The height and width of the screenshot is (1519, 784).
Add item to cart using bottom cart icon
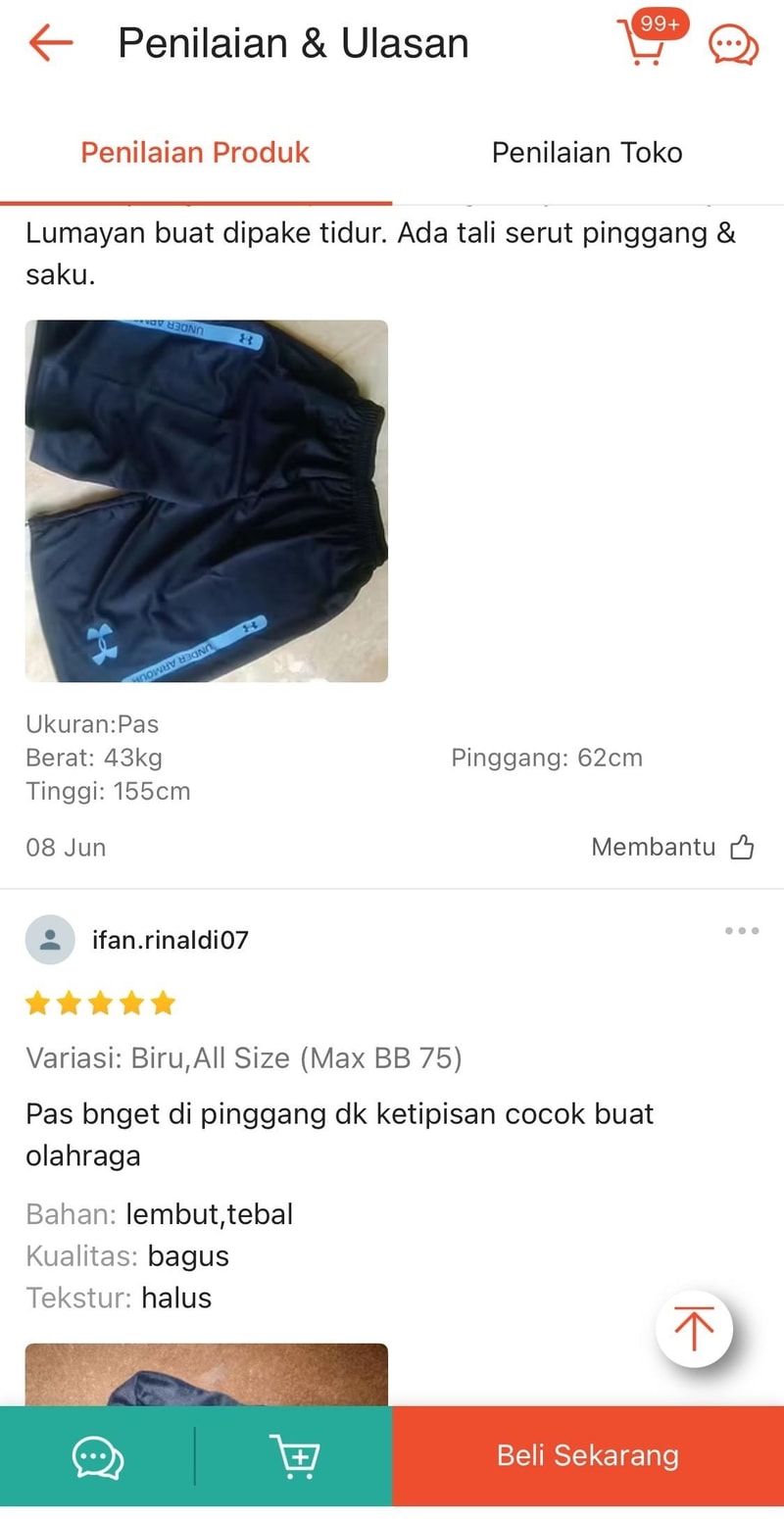click(295, 1457)
